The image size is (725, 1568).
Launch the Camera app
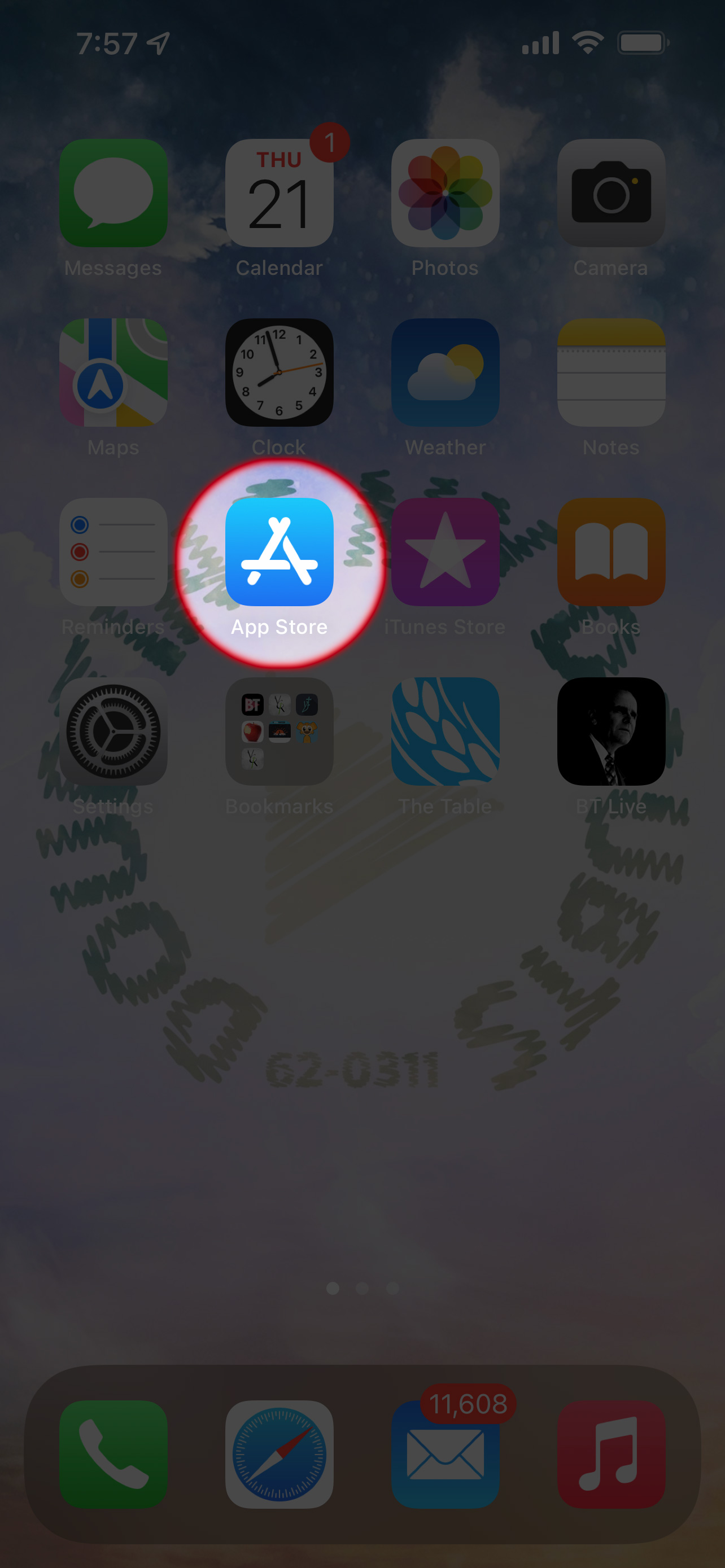click(611, 192)
